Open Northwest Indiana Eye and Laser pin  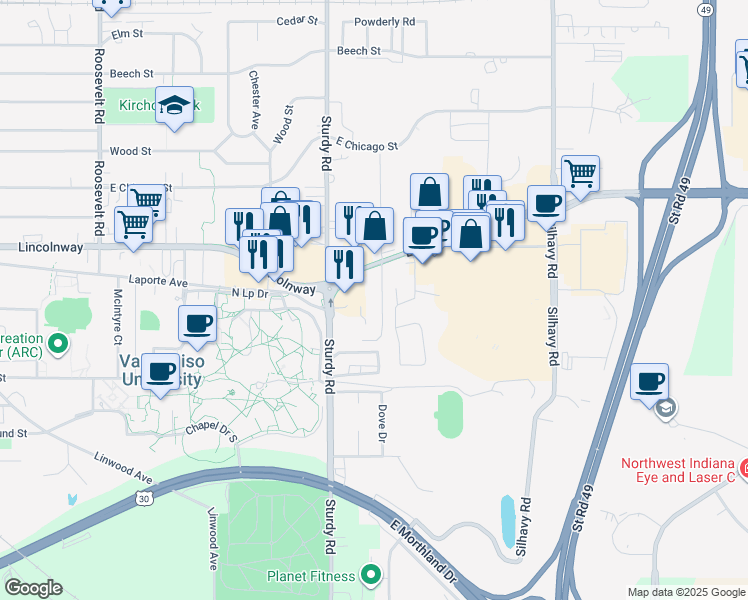744,467
